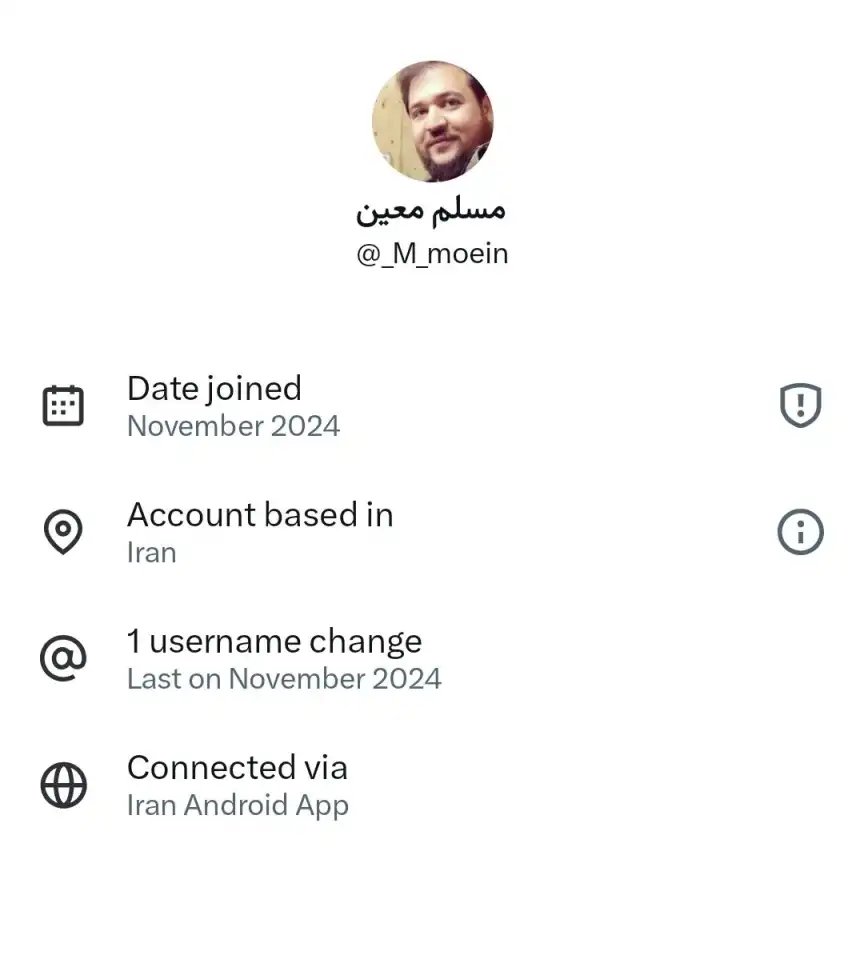Click the @ symbol icon for username changes

(x=63, y=657)
